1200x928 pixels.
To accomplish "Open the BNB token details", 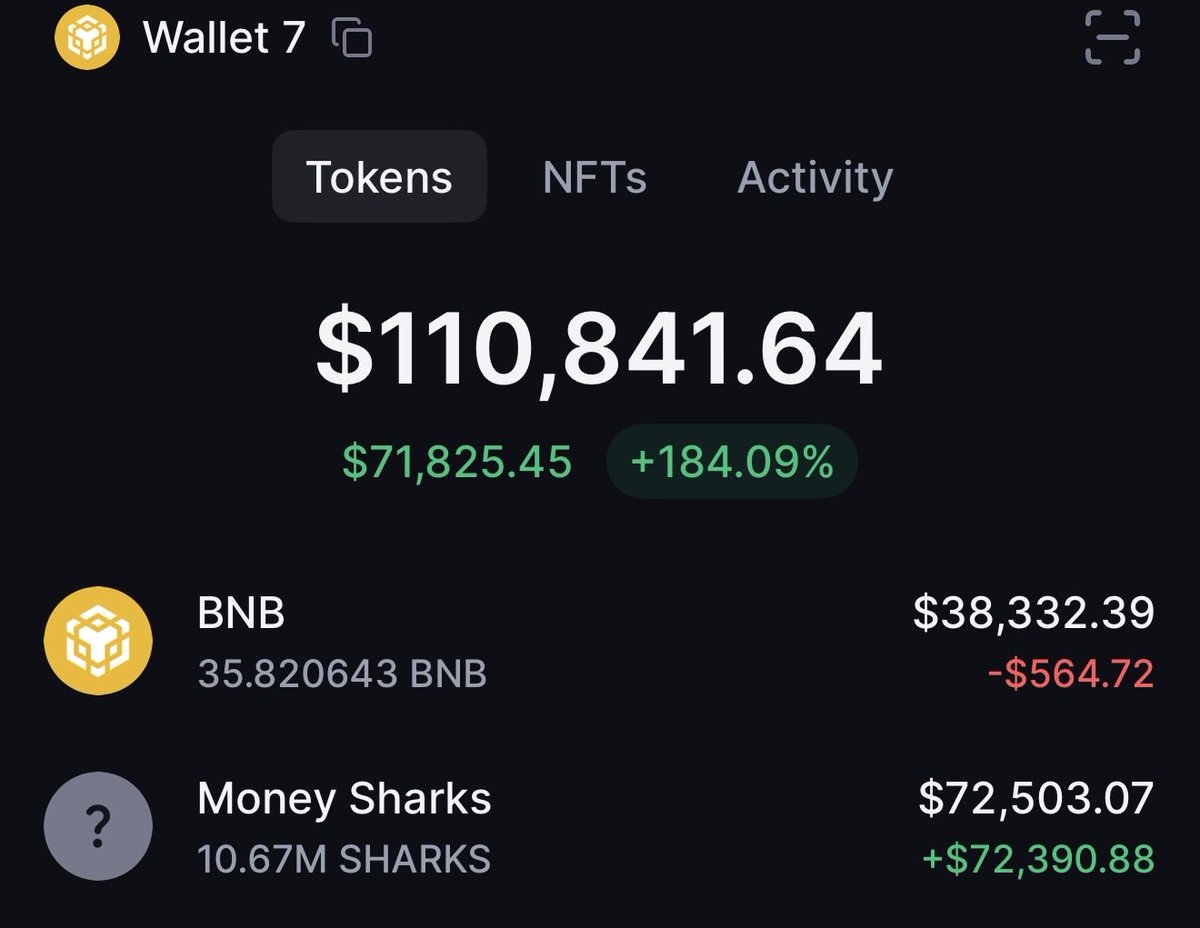I will [x=598, y=641].
